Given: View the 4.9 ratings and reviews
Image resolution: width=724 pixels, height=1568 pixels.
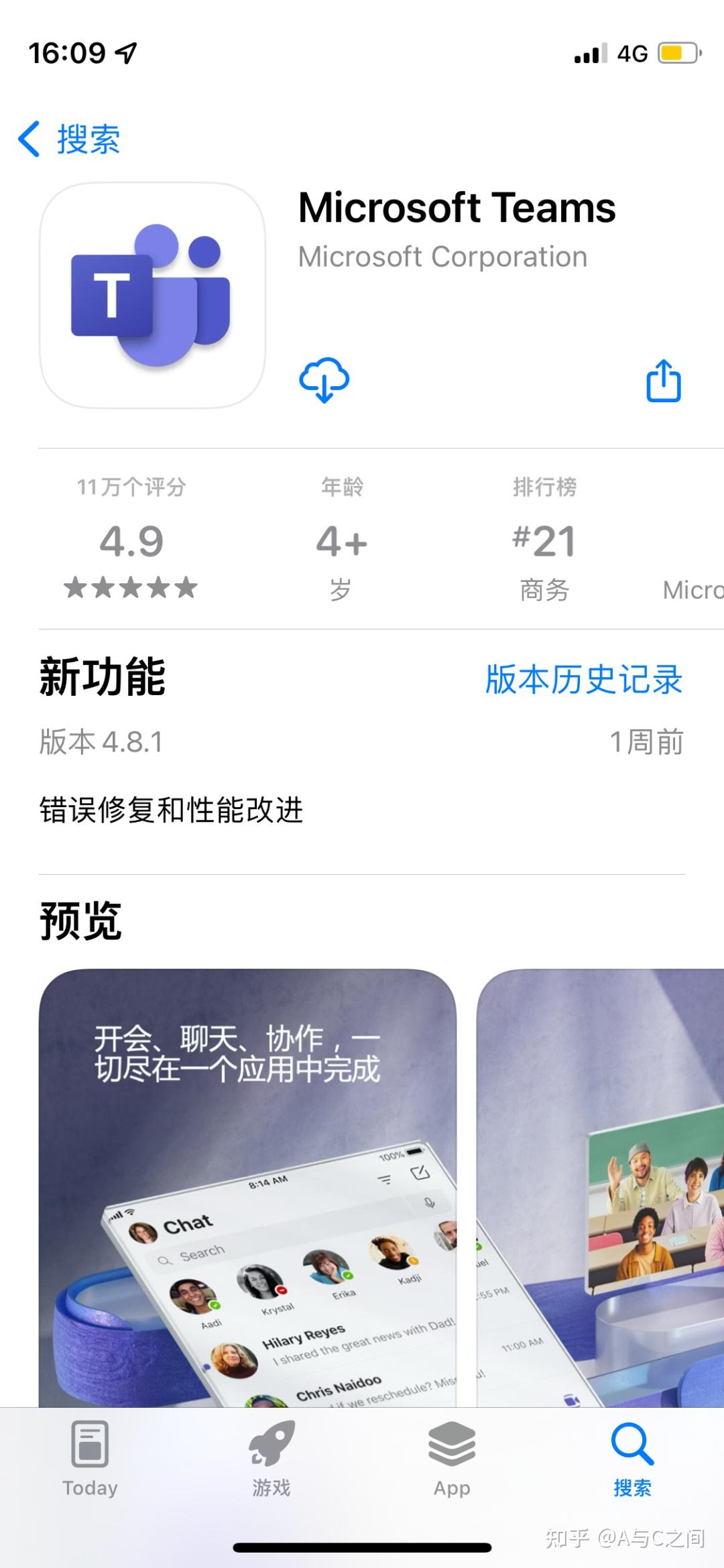Looking at the screenshot, I should (x=131, y=540).
